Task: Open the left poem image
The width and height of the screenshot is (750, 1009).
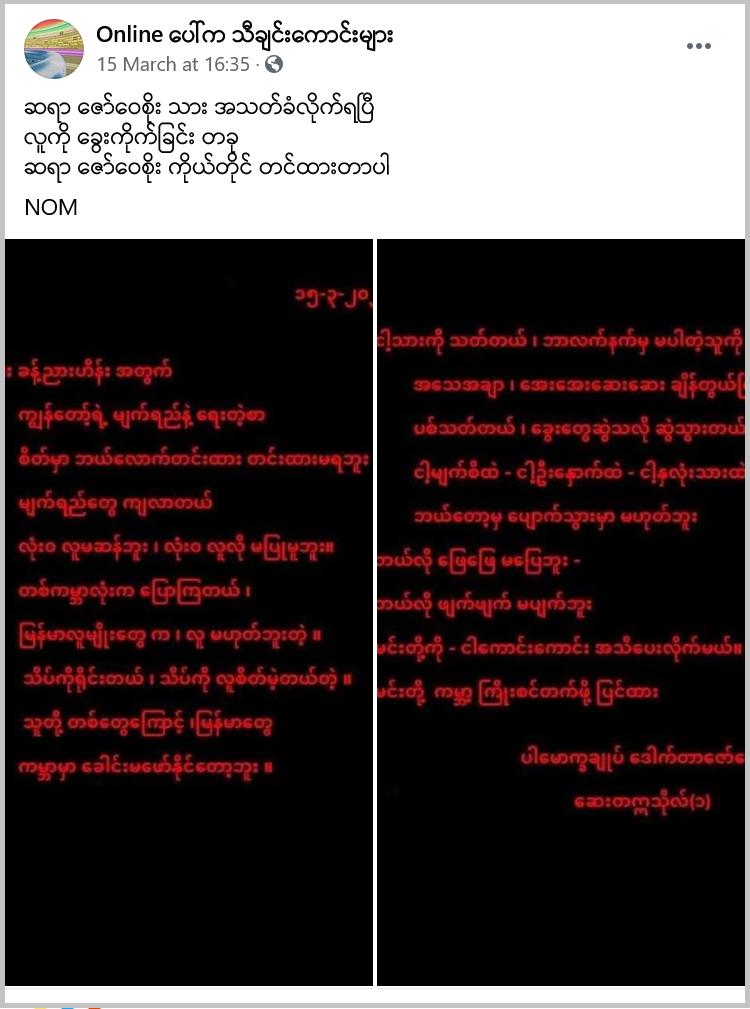Action: tap(188, 611)
